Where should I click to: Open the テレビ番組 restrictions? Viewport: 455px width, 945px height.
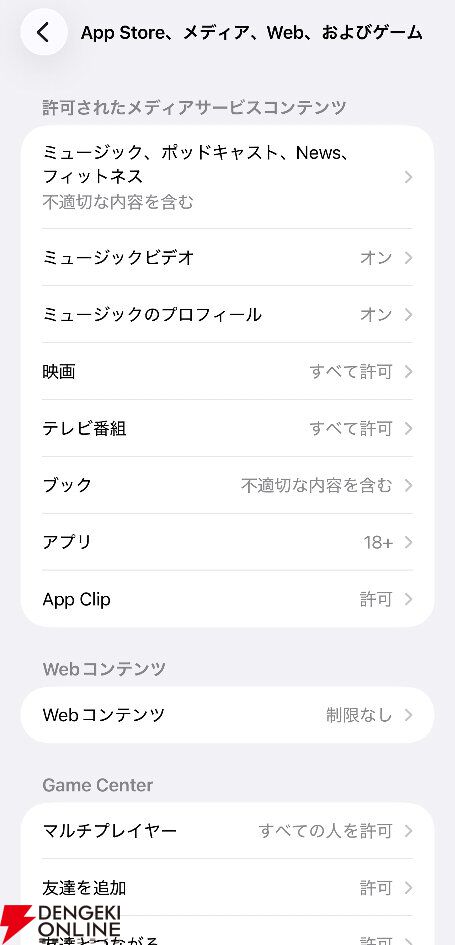click(x=227, y=429)
